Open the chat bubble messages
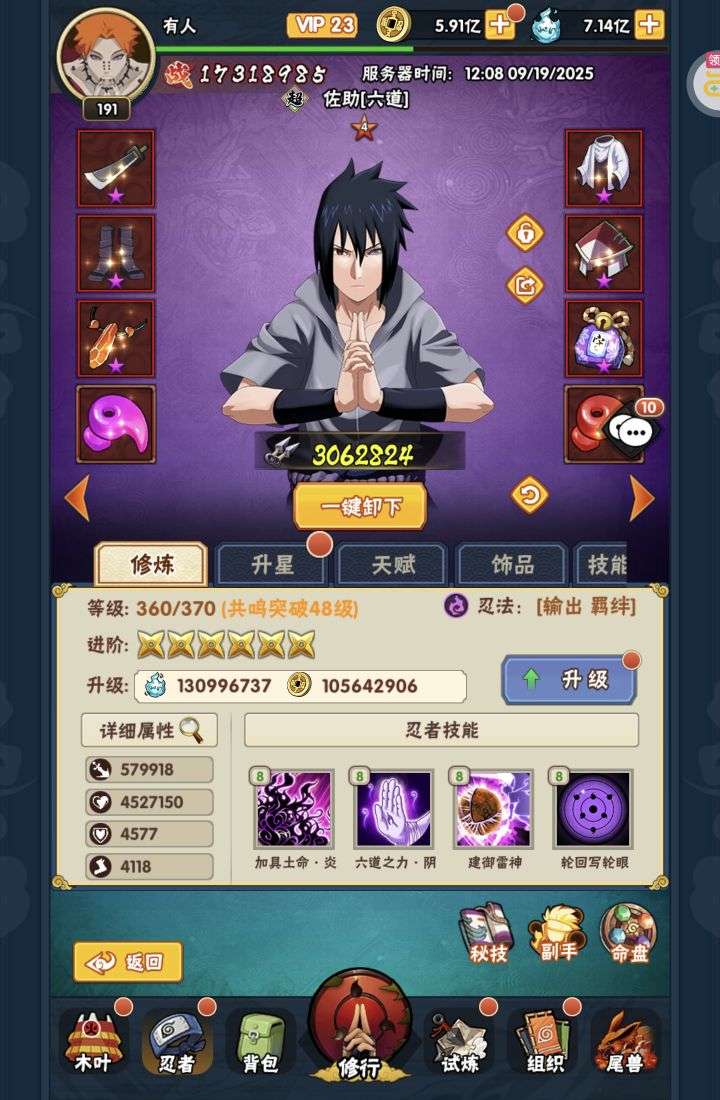The width and height of the screenshot is (720, 1100). (x=632, y=431)
